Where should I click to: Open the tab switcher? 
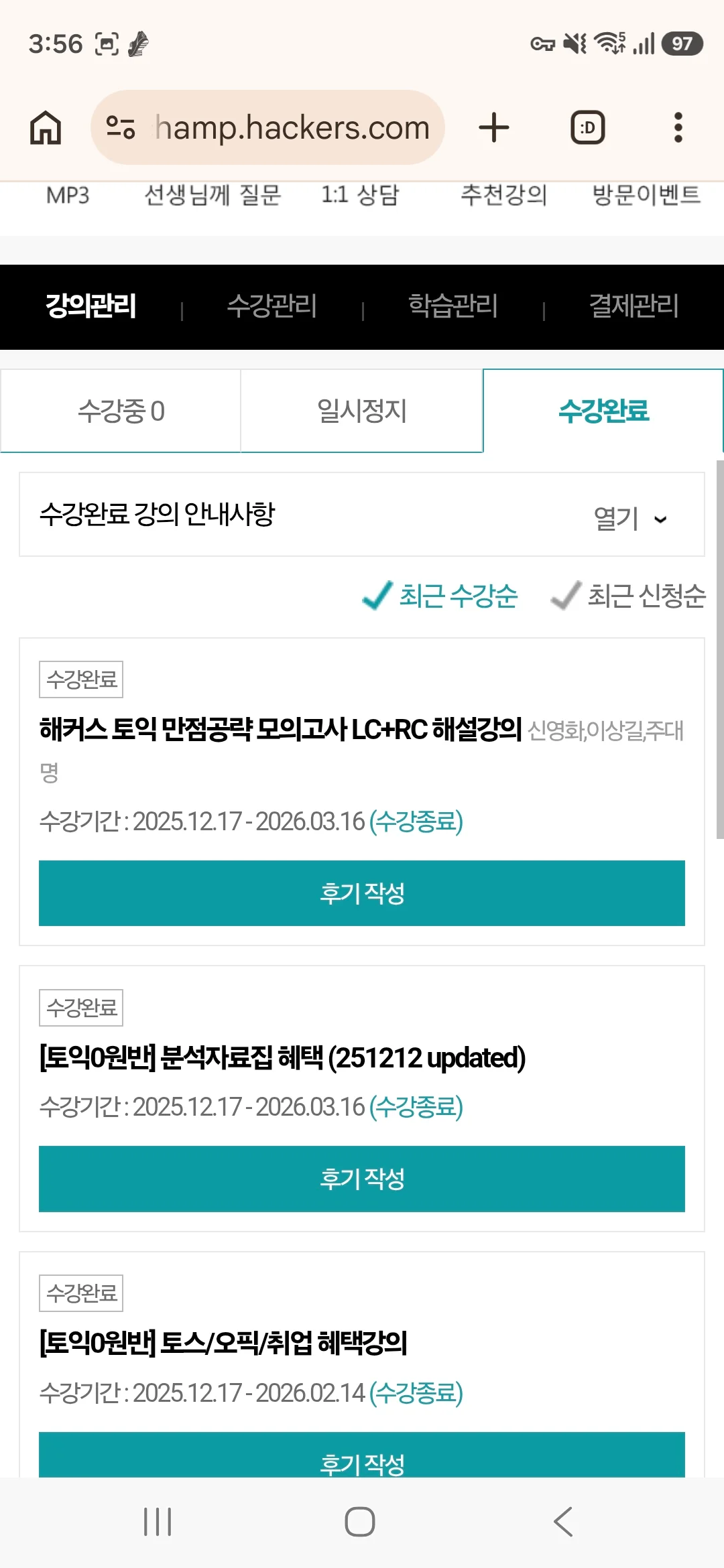click(587, 127)
